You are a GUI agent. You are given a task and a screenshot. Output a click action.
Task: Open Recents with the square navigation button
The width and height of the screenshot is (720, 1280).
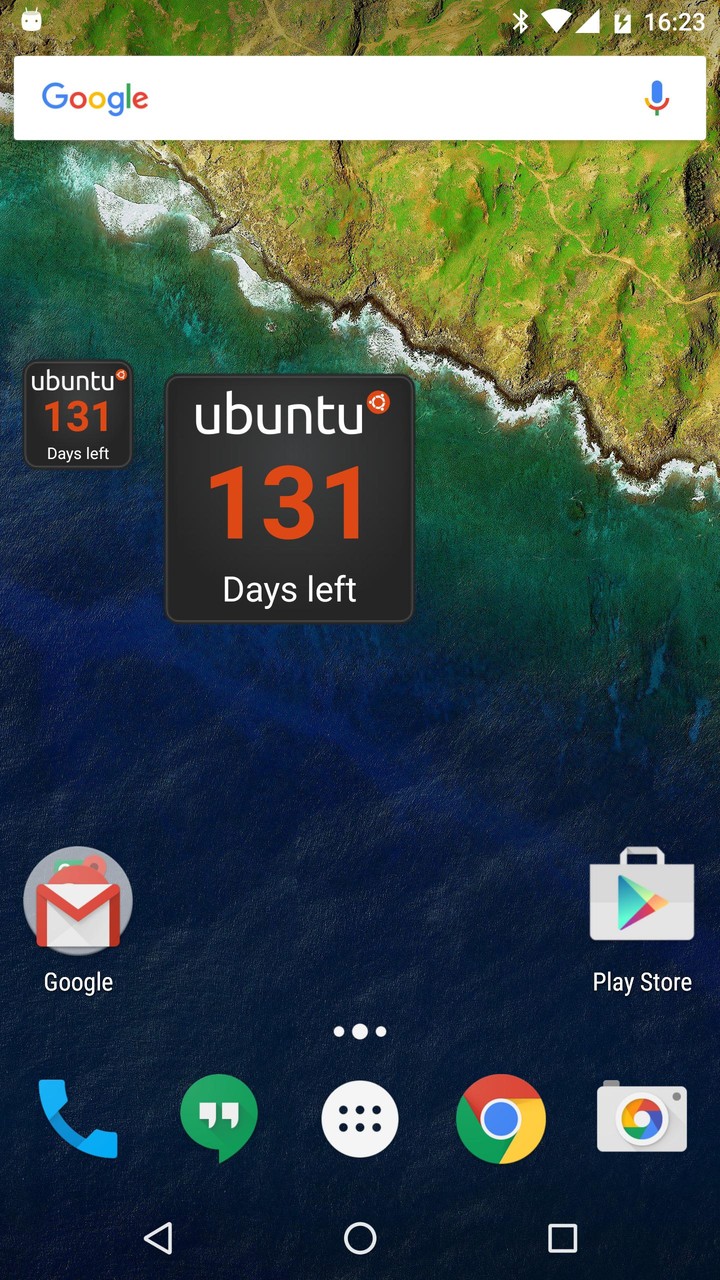[x=562, y=1239]
